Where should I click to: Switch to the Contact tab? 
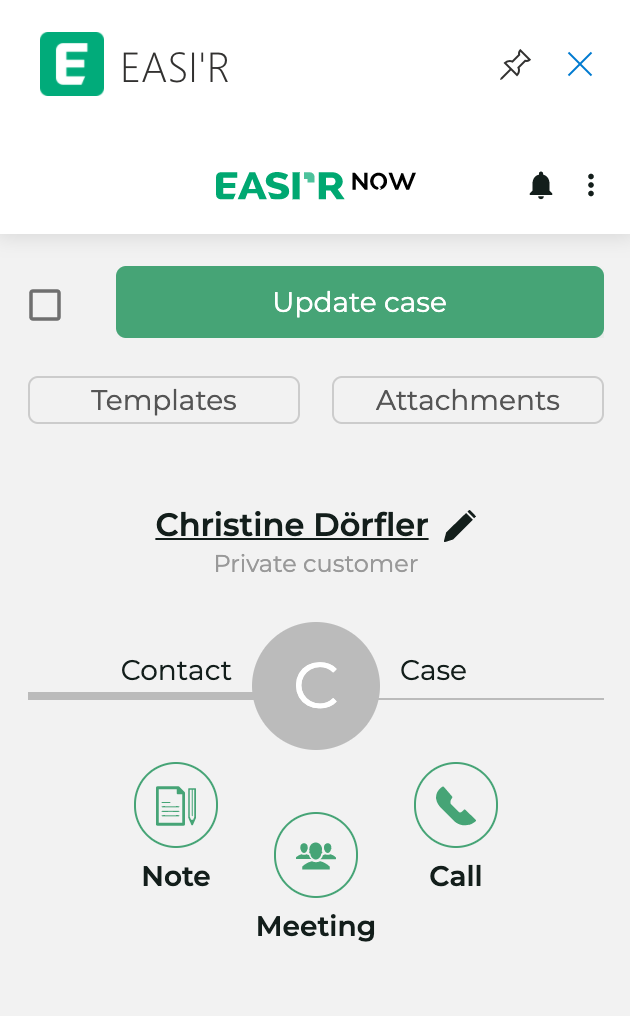point(176,671)
